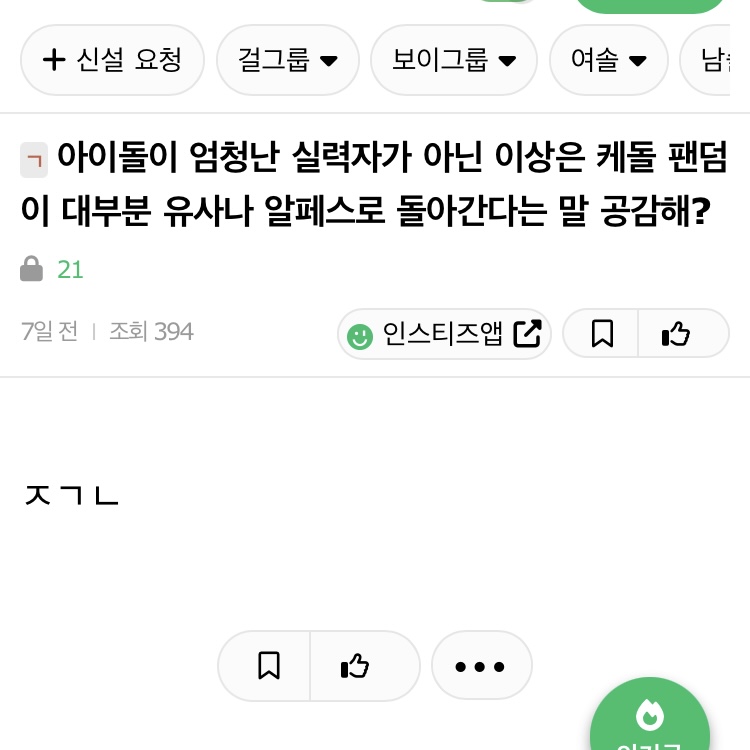
Task: Expand the 보이그룹 dropdown
Action: coord(454,60)
